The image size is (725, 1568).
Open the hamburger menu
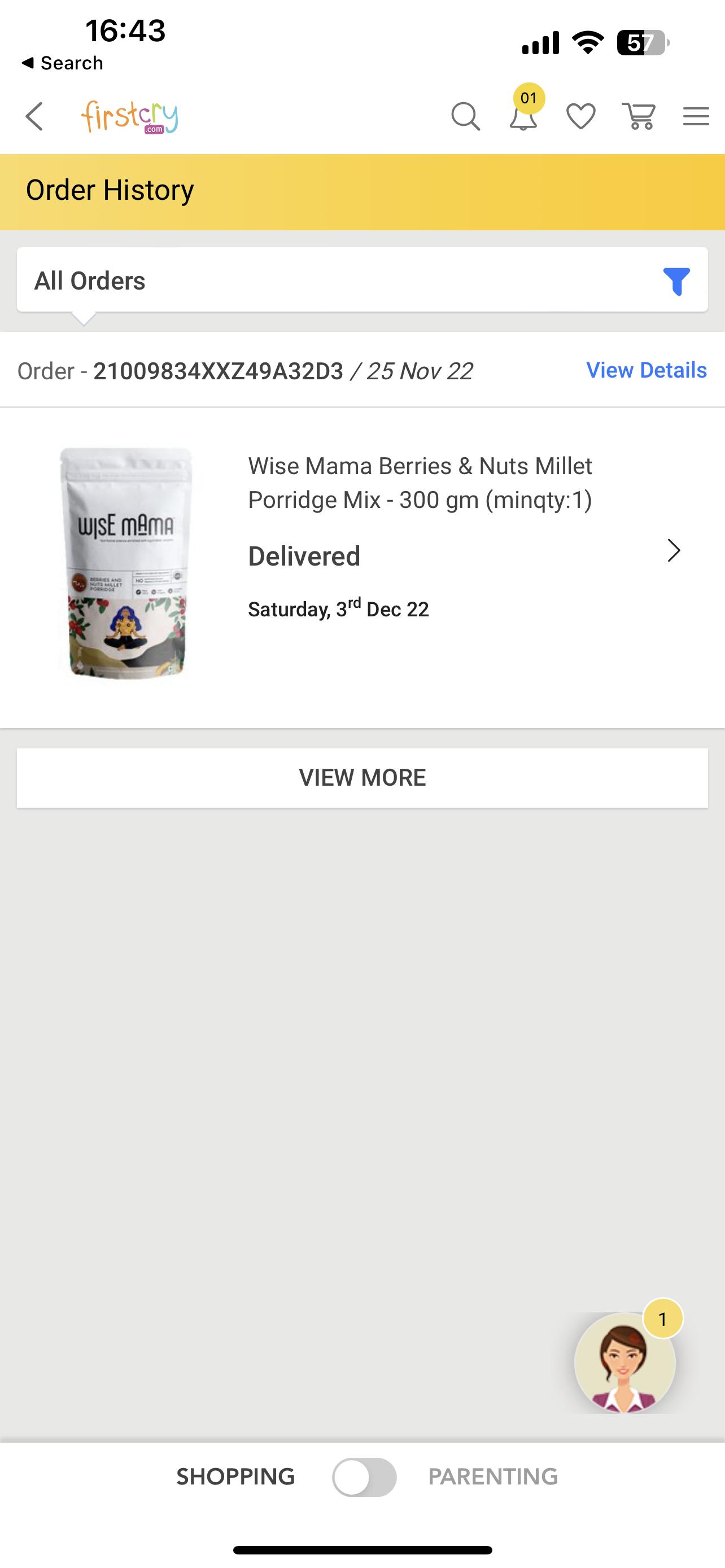696,116
